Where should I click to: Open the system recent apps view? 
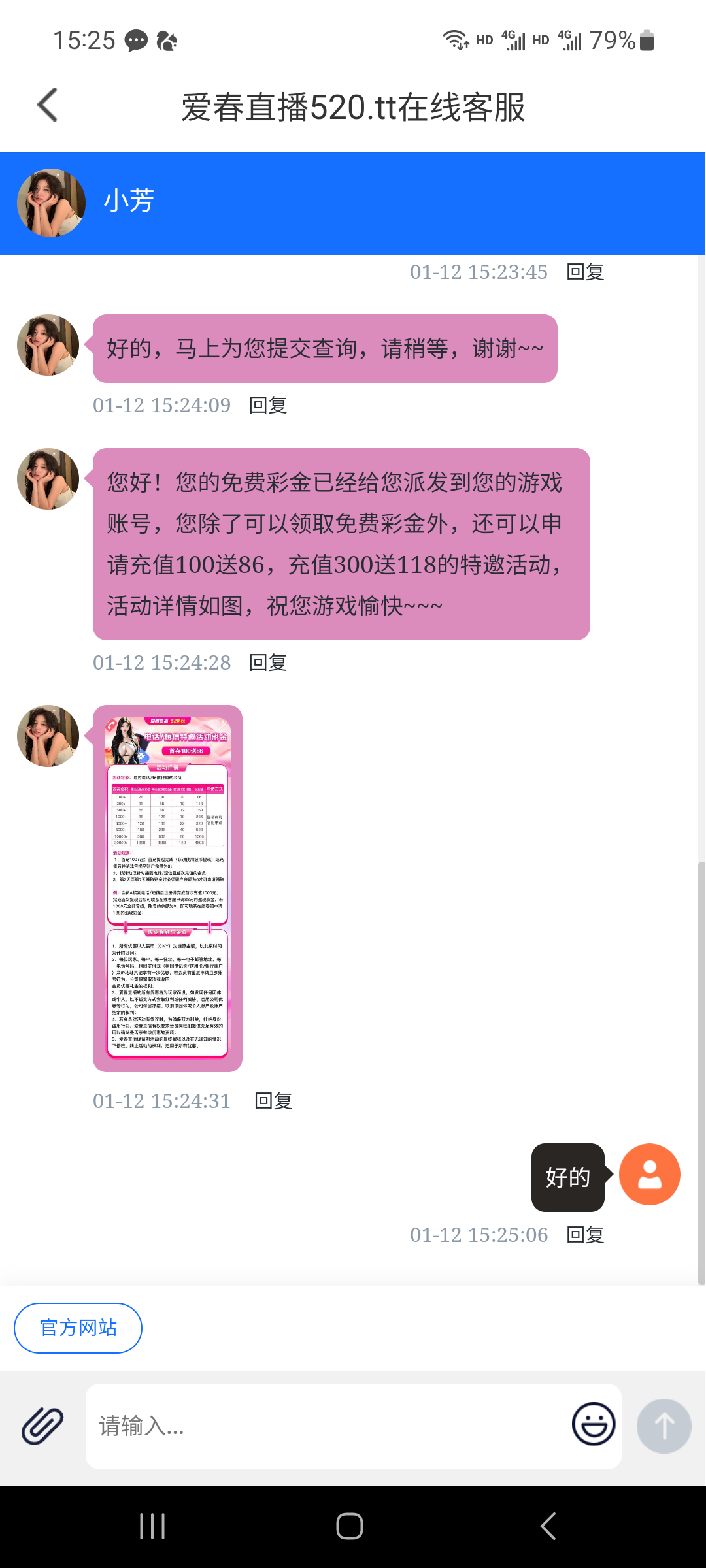[x=152, y=1526]
